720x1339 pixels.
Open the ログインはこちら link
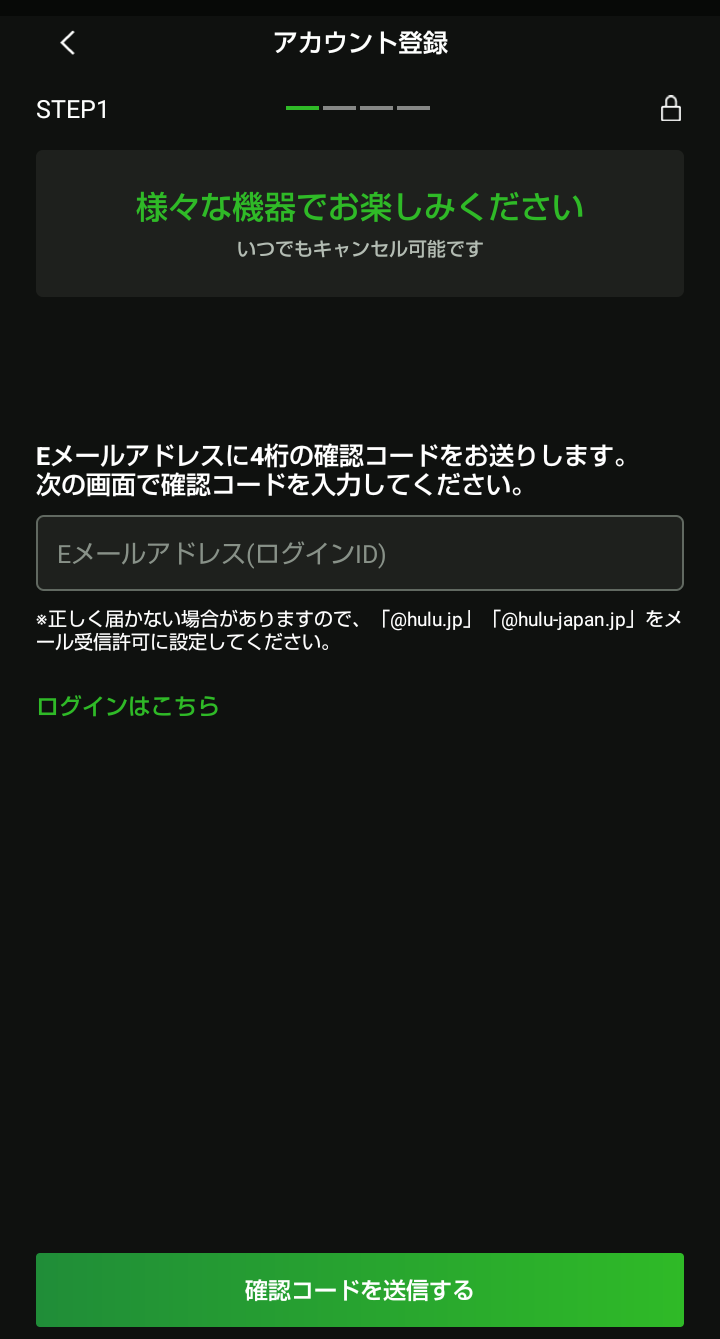(x=128, y=707)
